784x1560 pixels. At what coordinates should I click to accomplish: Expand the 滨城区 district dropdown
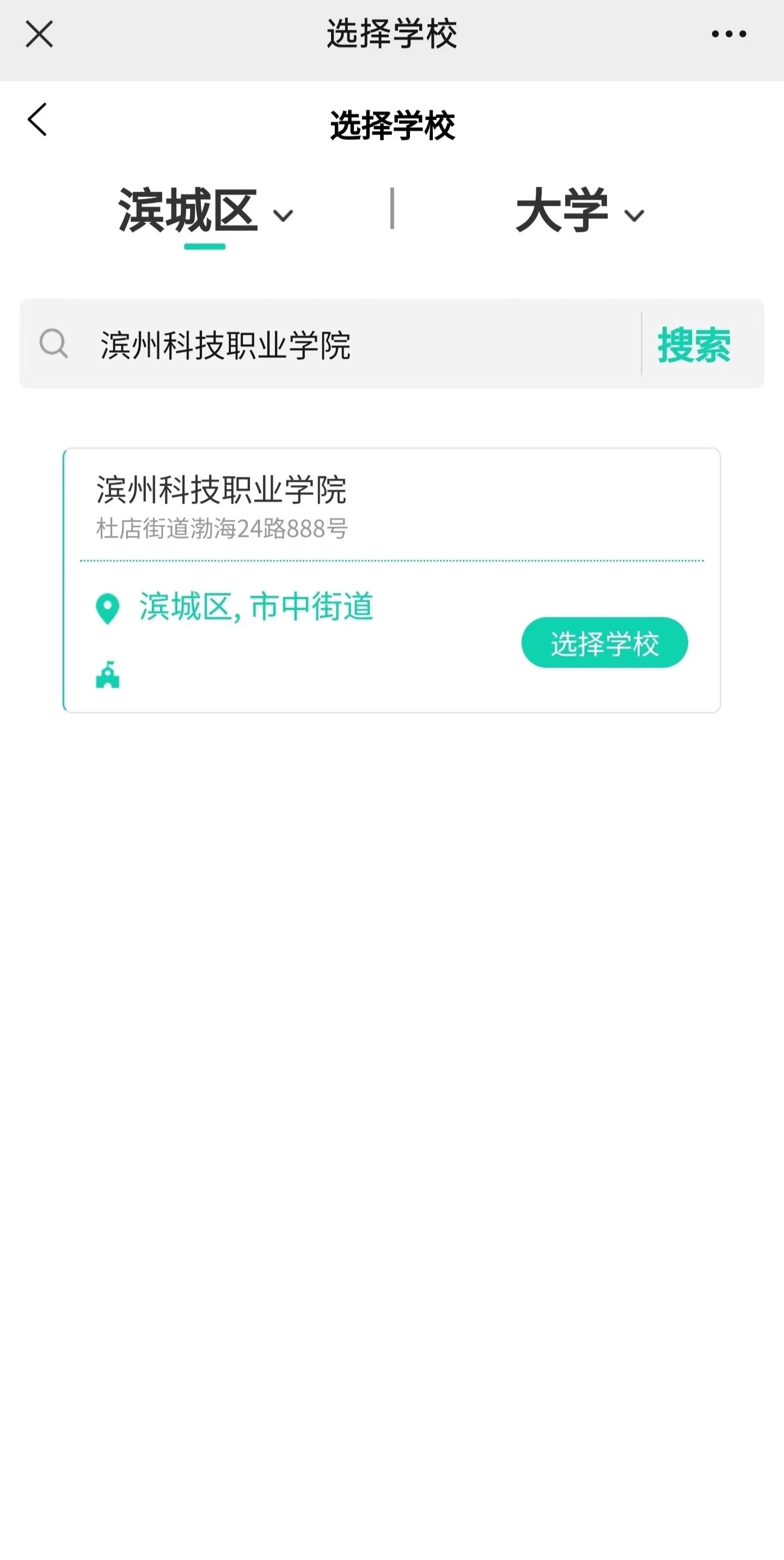(x=206, y=212)
